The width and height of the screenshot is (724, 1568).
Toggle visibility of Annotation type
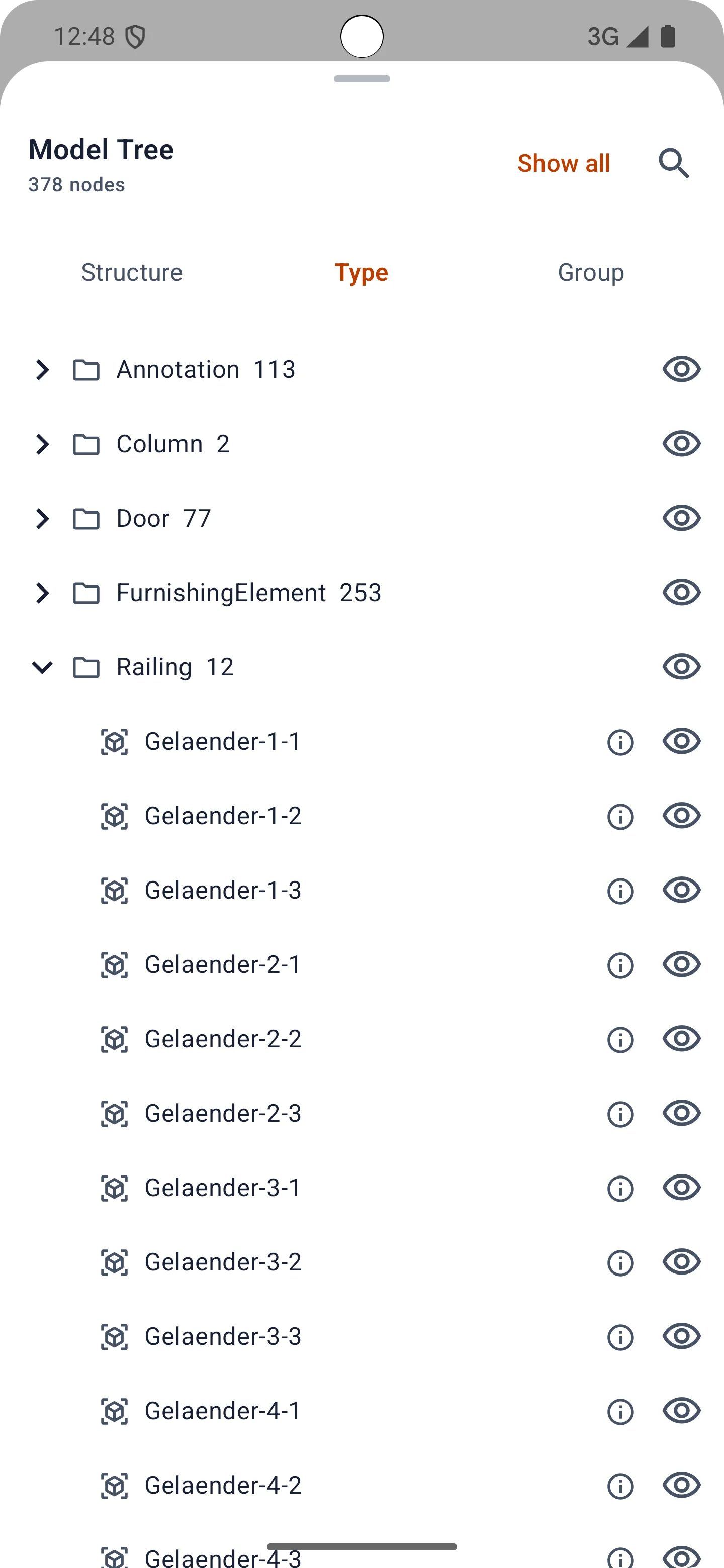coord(681,369)
